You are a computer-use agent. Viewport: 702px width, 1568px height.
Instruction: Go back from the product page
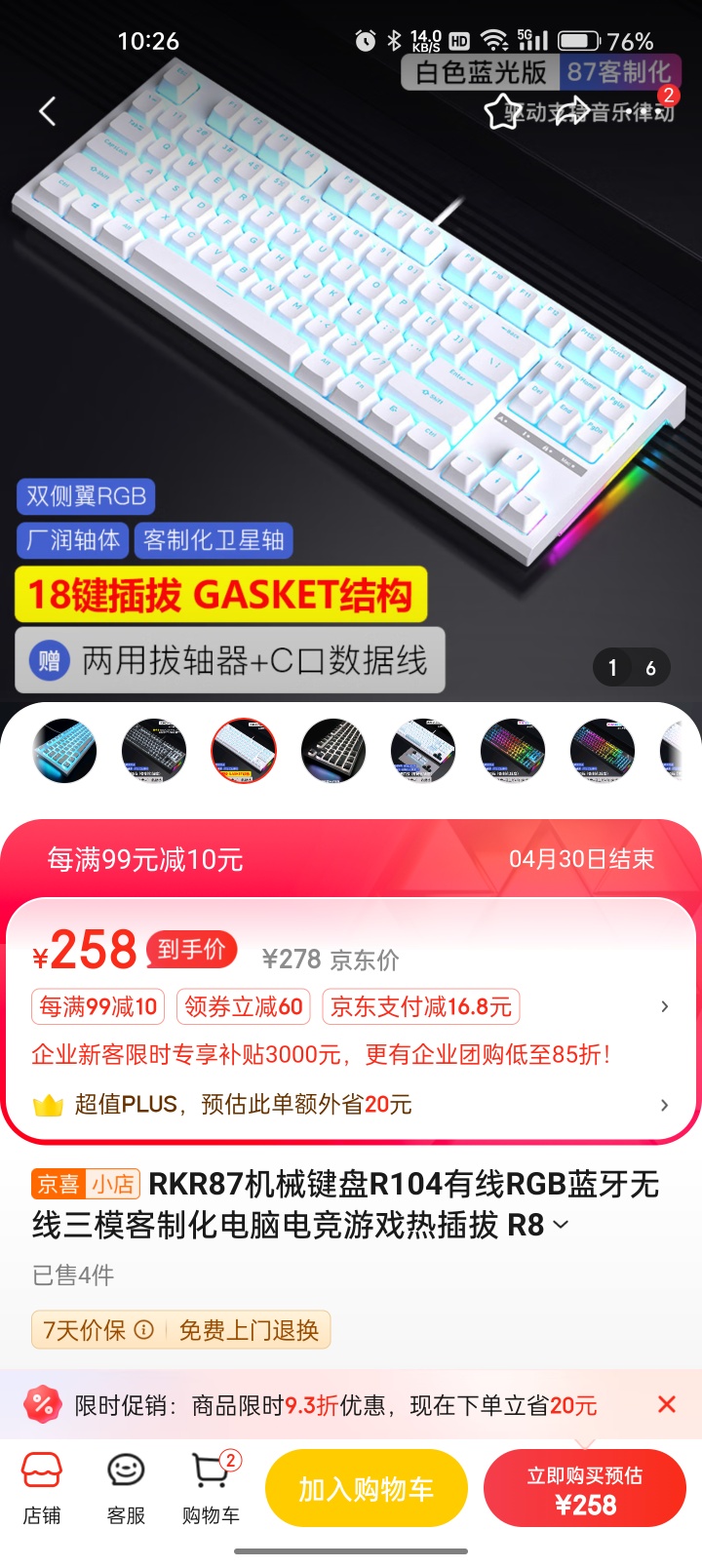(47, 111)
